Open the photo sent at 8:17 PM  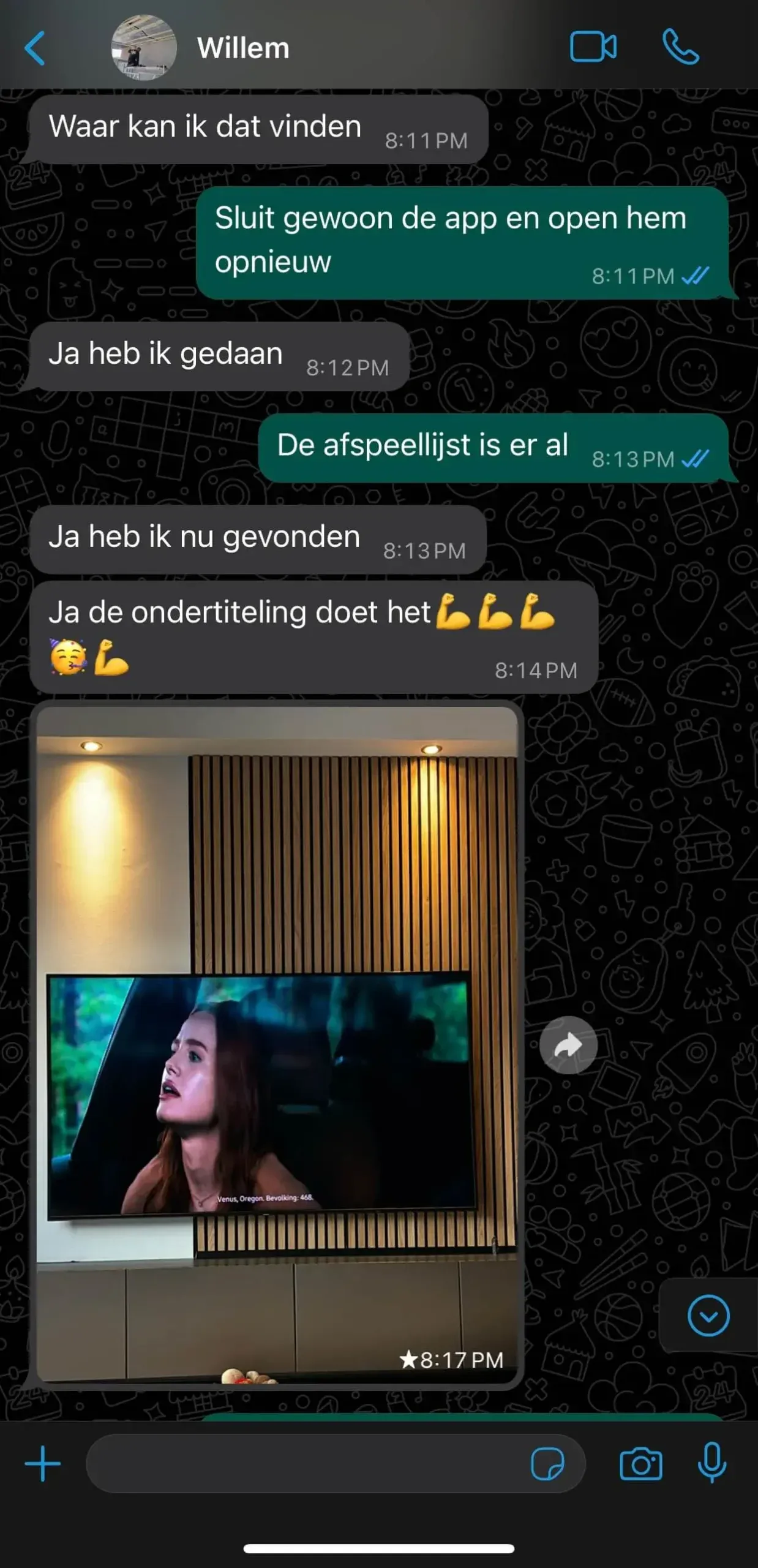[x=277, y=1044]
